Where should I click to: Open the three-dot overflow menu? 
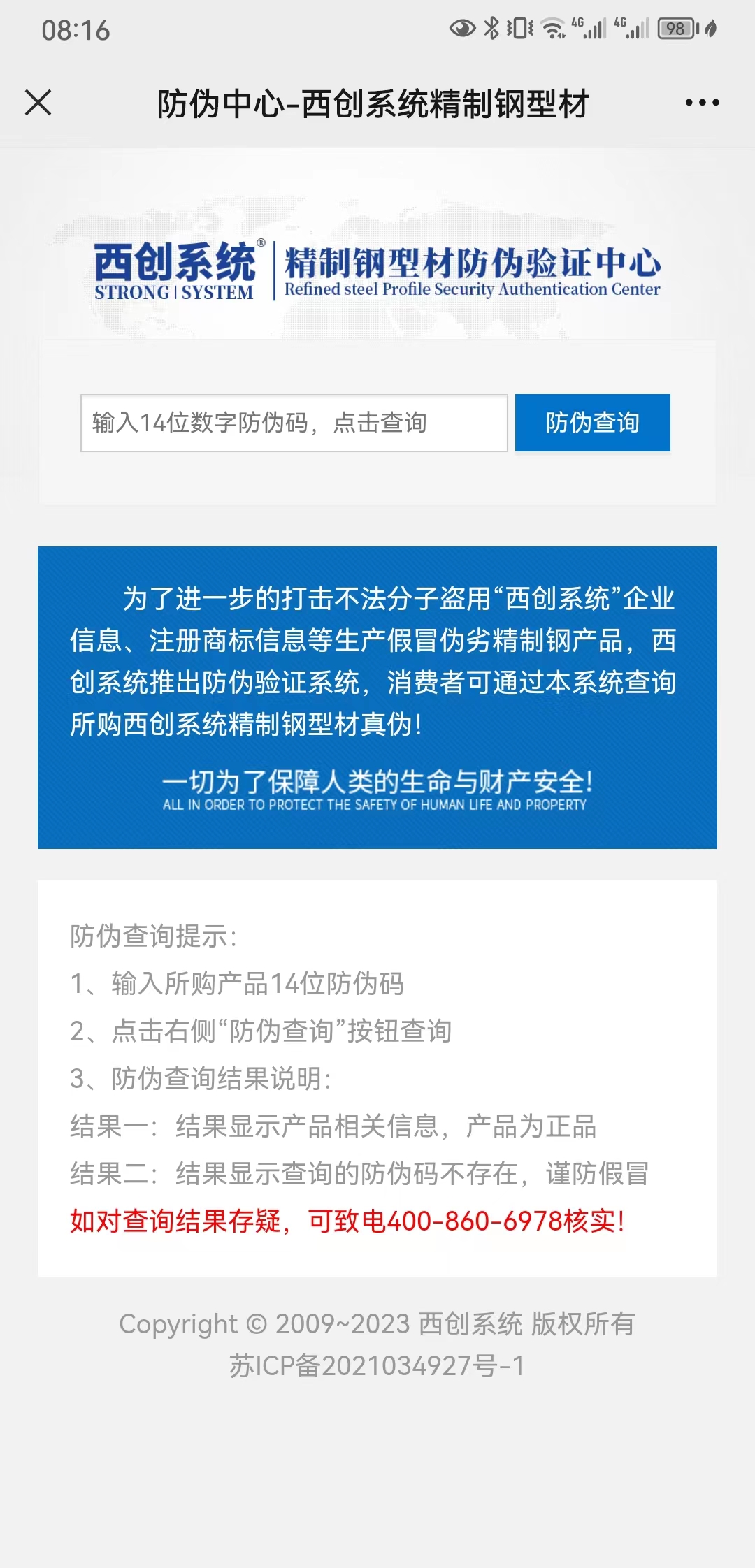tap(702, 103)
